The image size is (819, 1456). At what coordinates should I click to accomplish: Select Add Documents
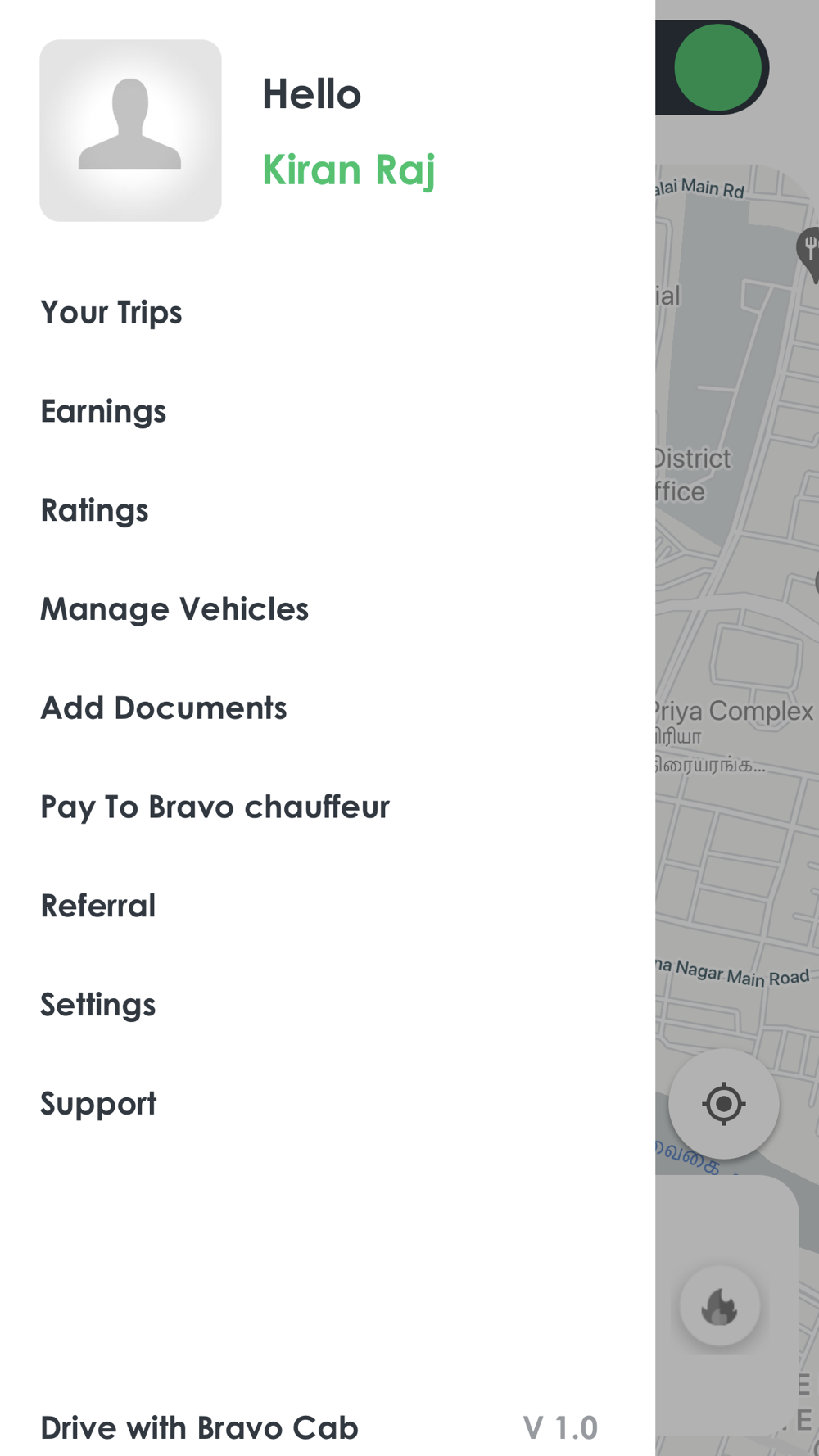pos(164,708)
